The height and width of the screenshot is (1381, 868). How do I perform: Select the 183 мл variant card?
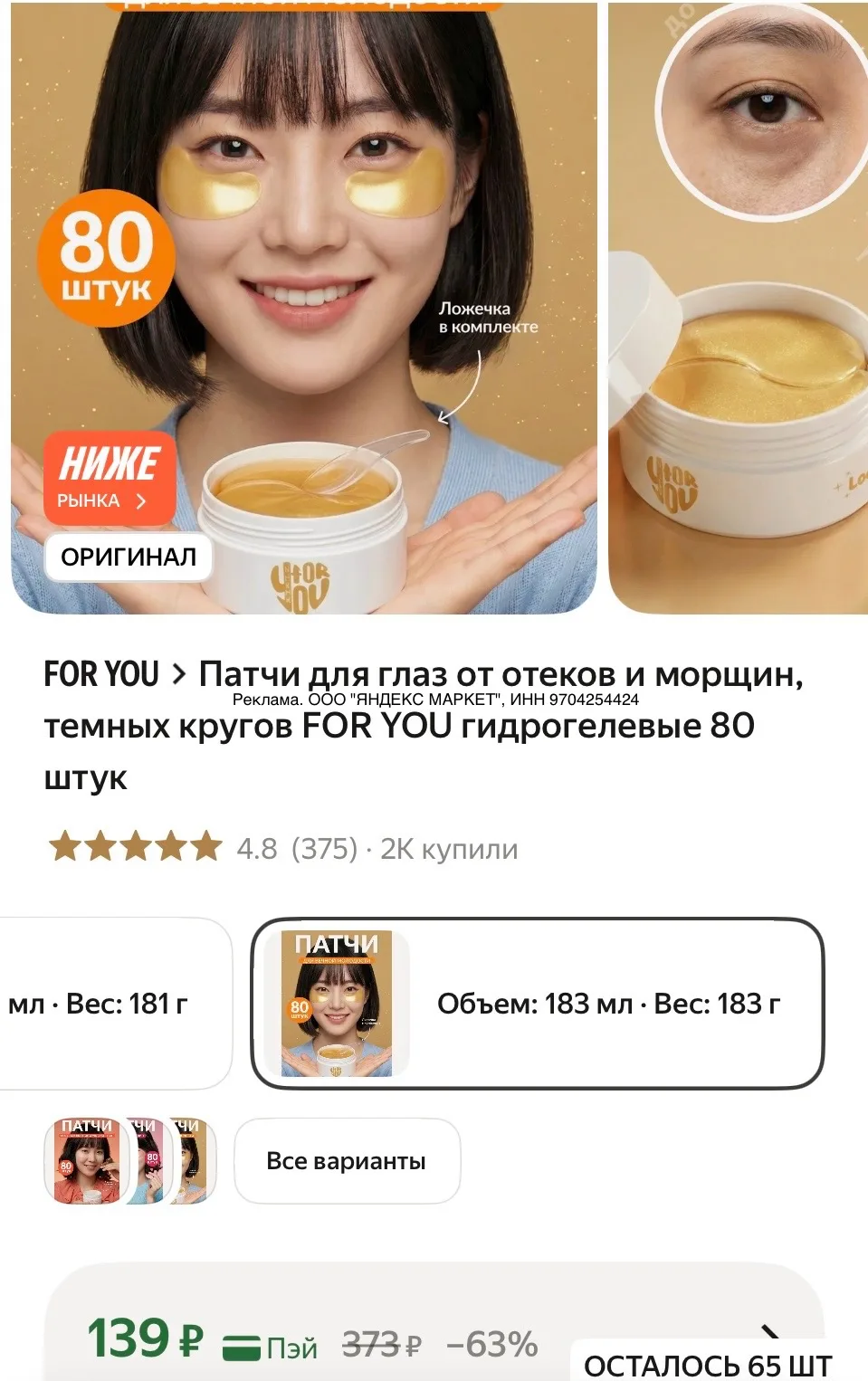click(x=537, y=1004)
